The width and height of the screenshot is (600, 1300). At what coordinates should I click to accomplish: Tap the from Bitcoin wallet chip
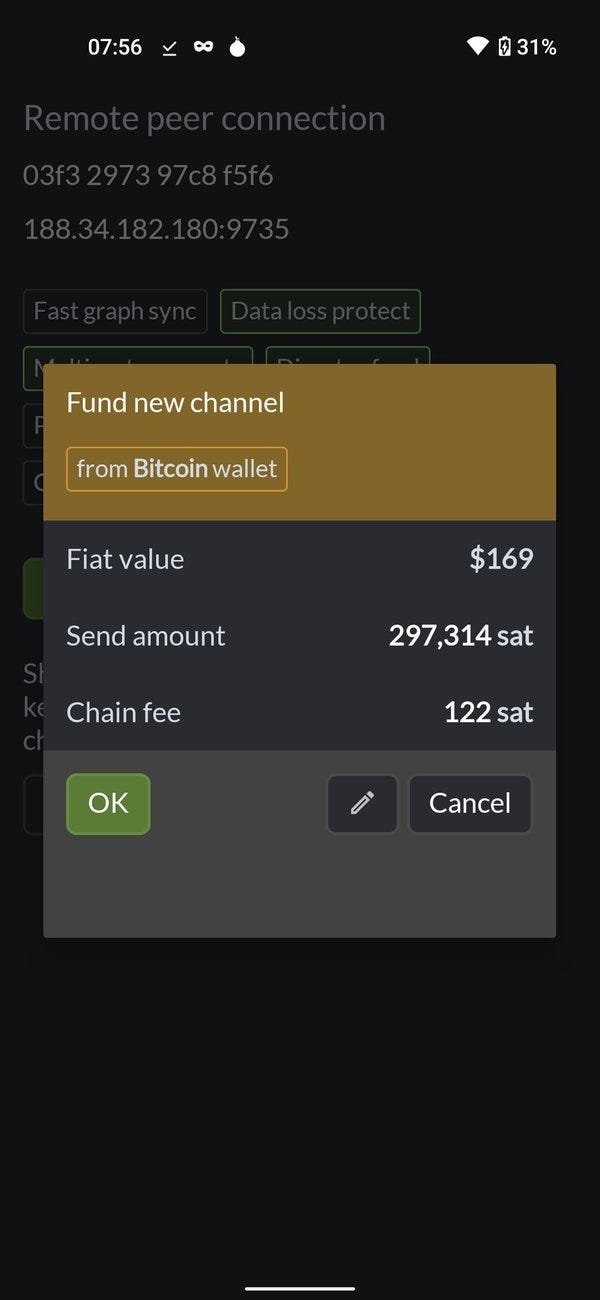point(177,469)
